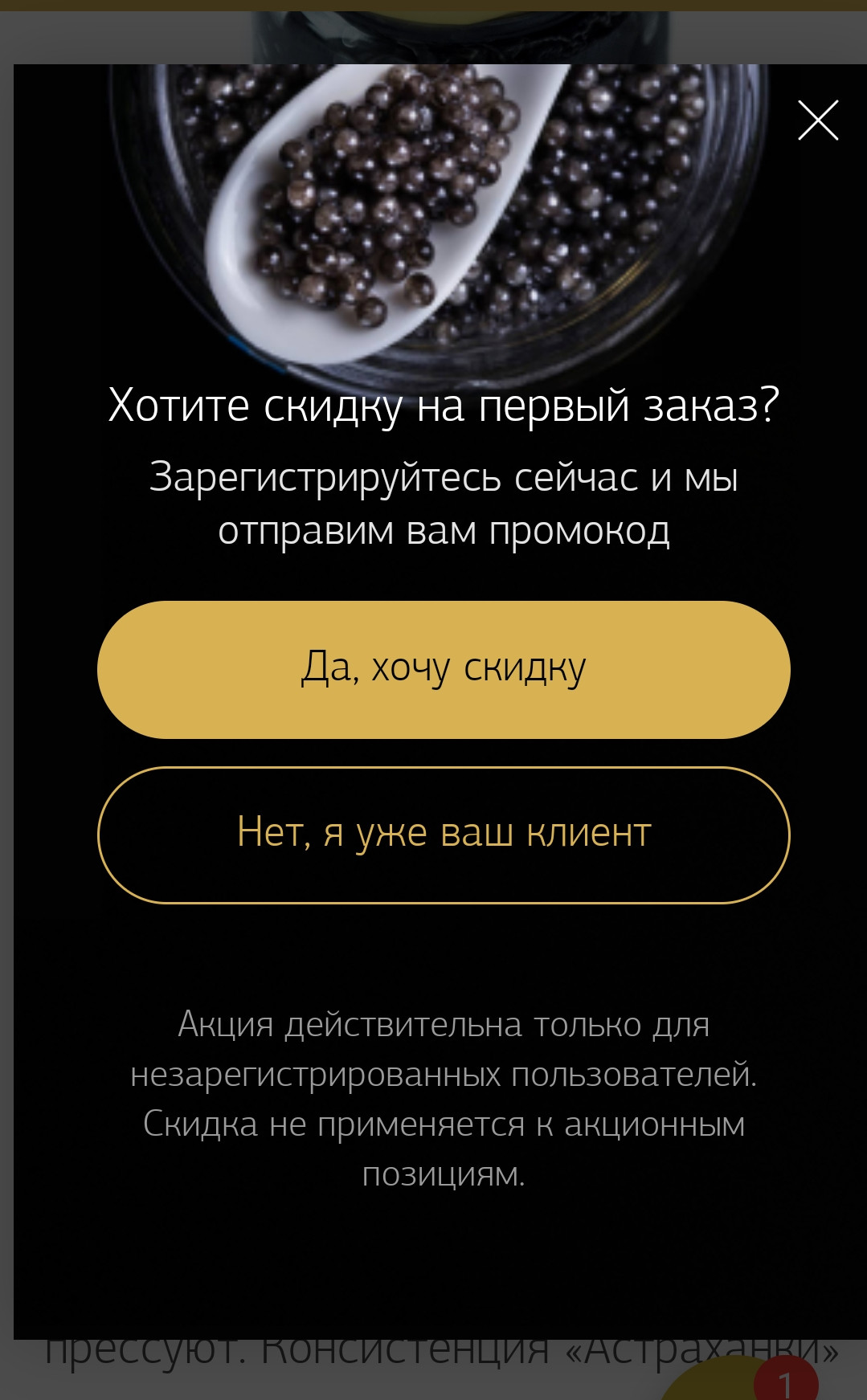
Task: Tap "Да, хочу скидку" button
Action: [444, 669]
